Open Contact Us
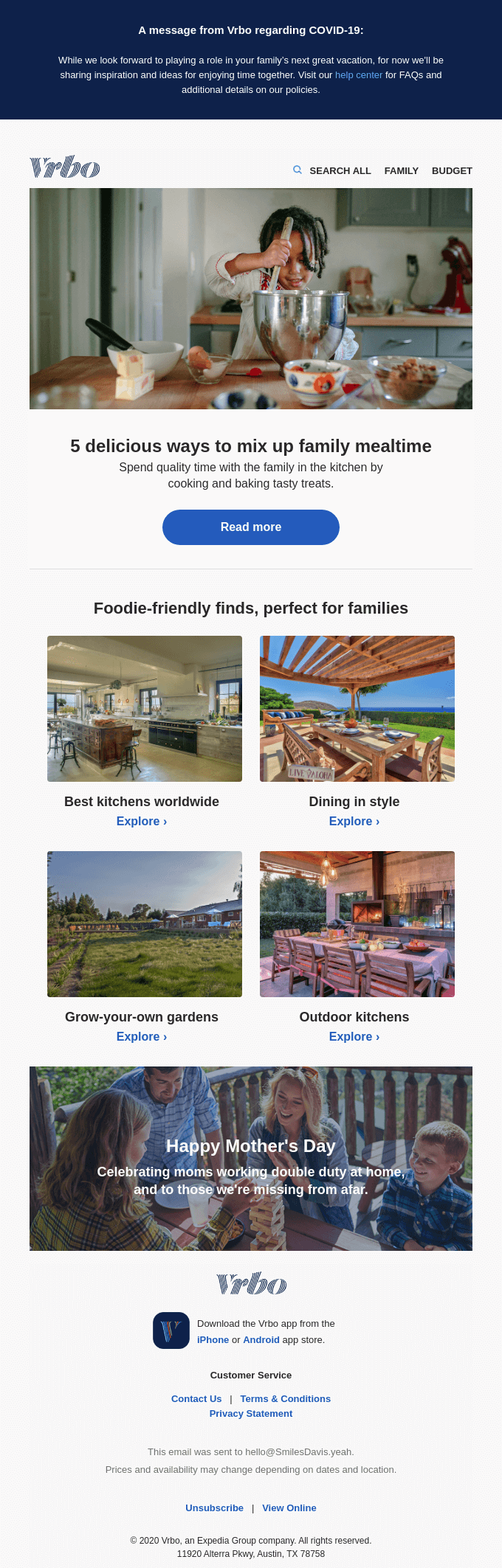Viewport: 502px width, 1568px height. 196,1399
